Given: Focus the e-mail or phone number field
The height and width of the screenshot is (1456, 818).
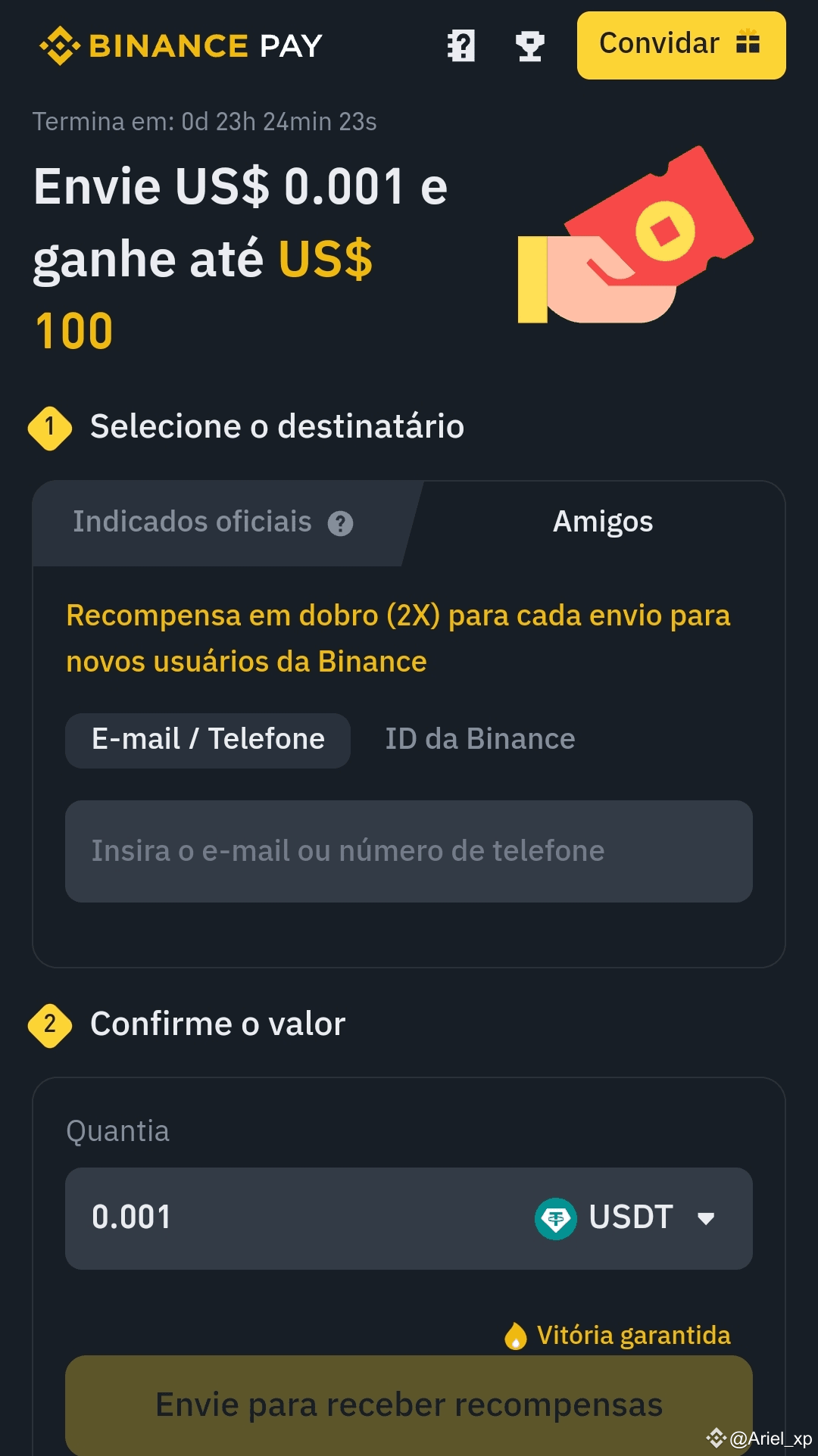Looking at the screenshot, I should coord(409,851).
